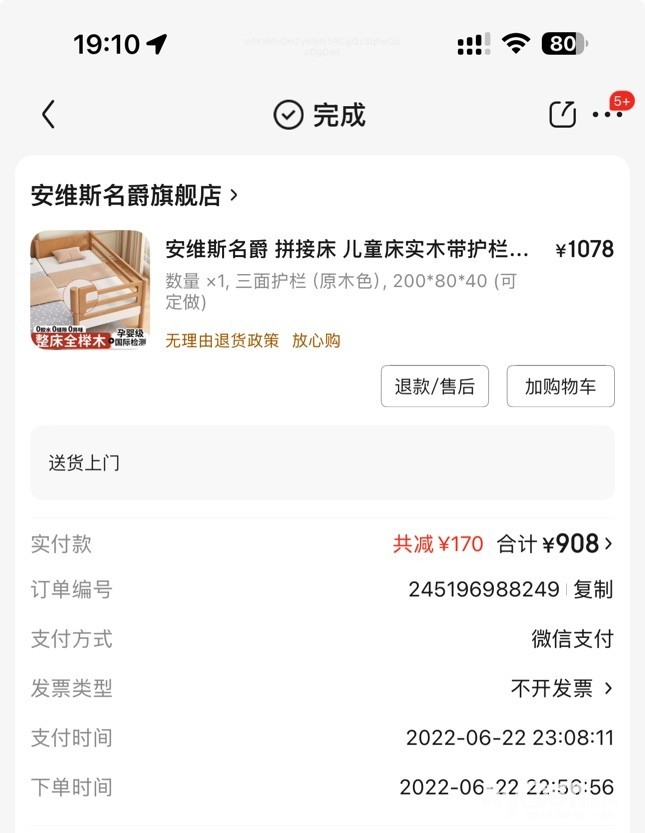
Task: Tap 加购物车 to add to cart
Action: click(x=560, y=386)
